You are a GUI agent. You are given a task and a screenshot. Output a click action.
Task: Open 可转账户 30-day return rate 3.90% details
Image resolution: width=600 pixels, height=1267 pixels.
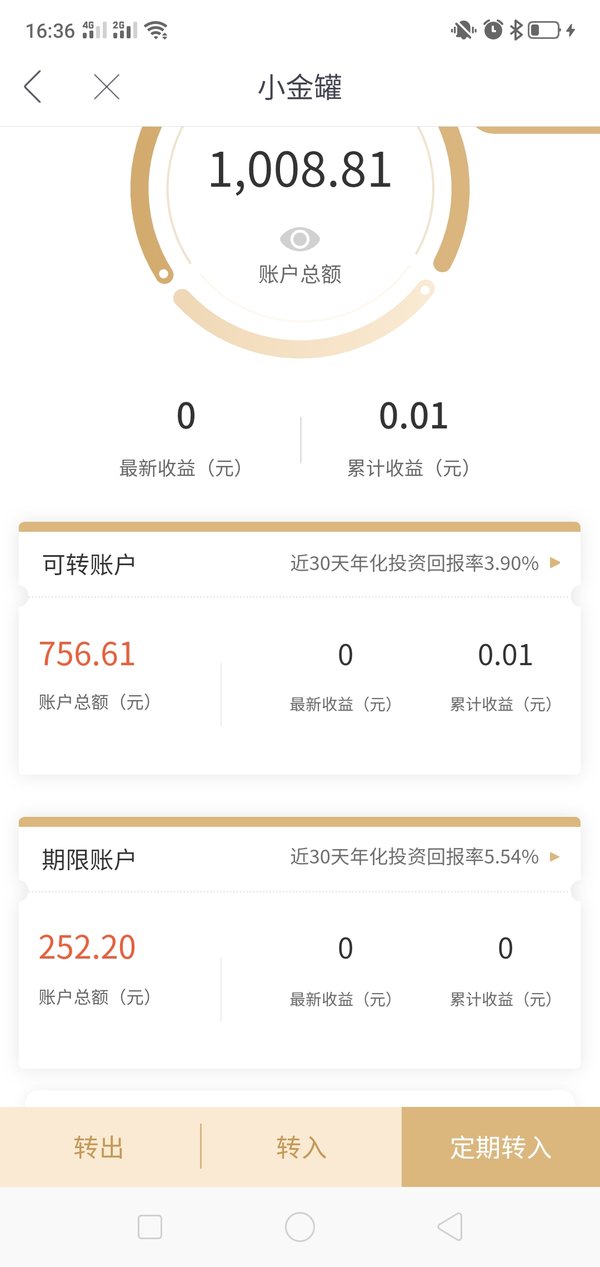(425, 563)
